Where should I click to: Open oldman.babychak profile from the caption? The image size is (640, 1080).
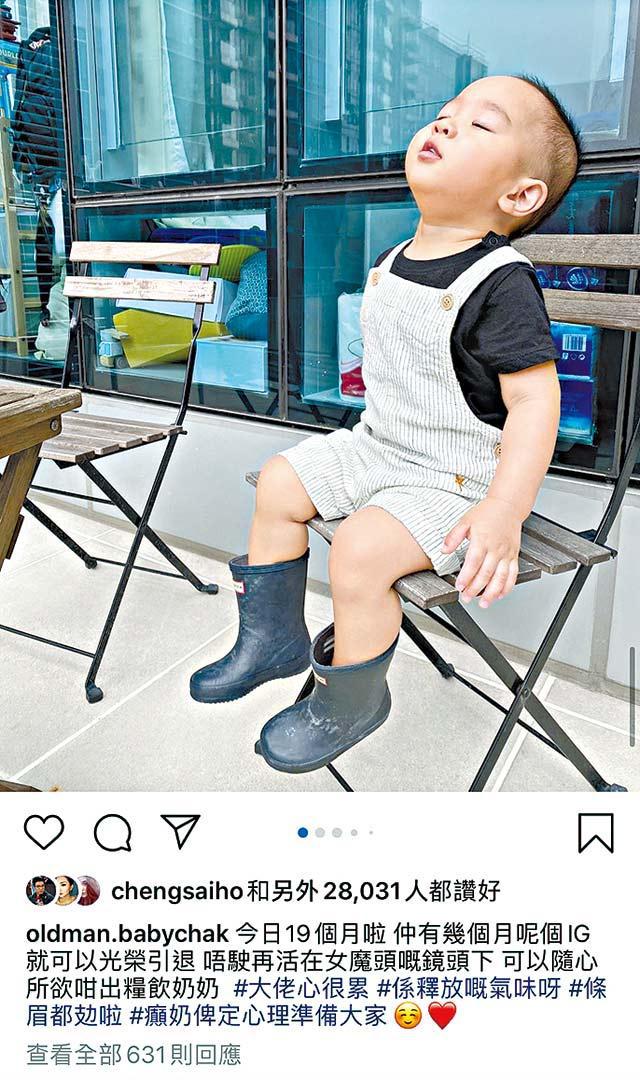[128, 933]
